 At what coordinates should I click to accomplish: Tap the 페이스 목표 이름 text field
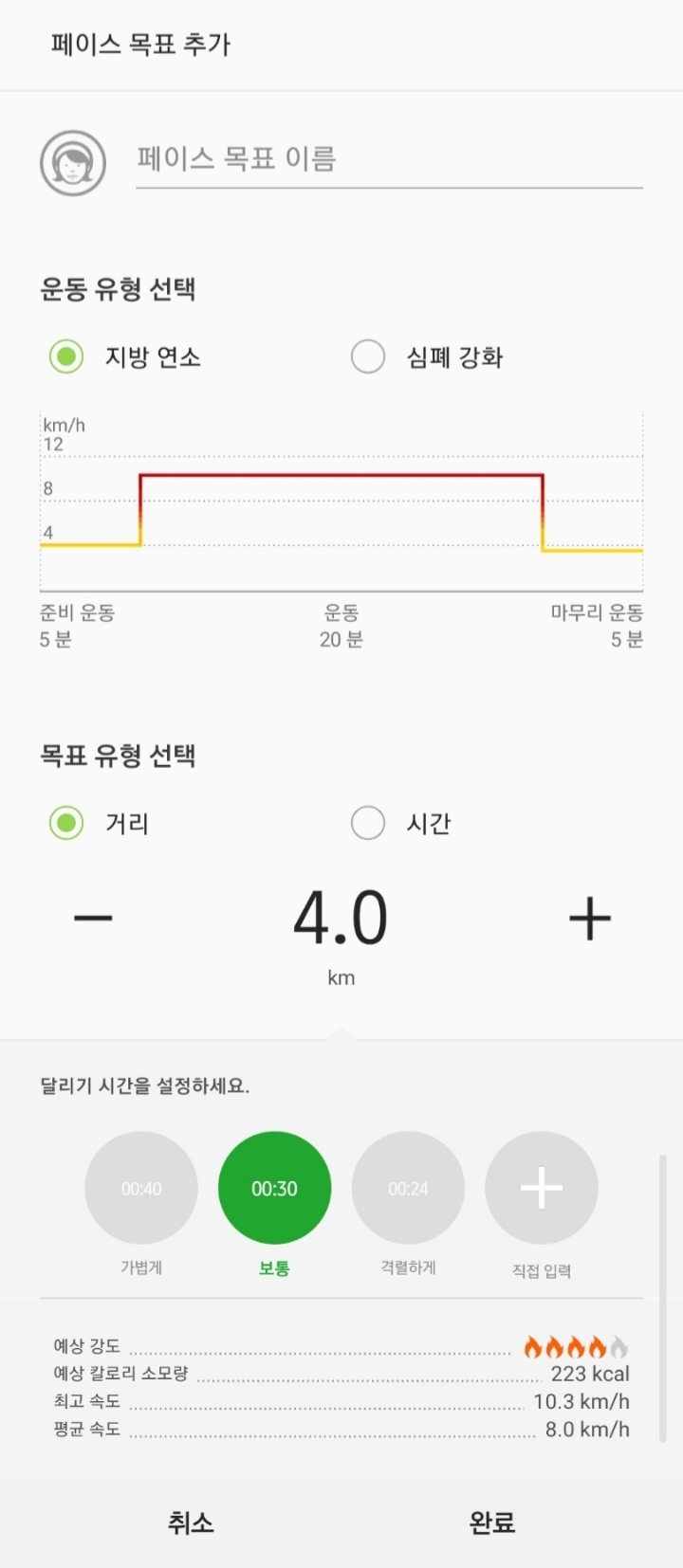pyautogui.click(x=389, y=159)
